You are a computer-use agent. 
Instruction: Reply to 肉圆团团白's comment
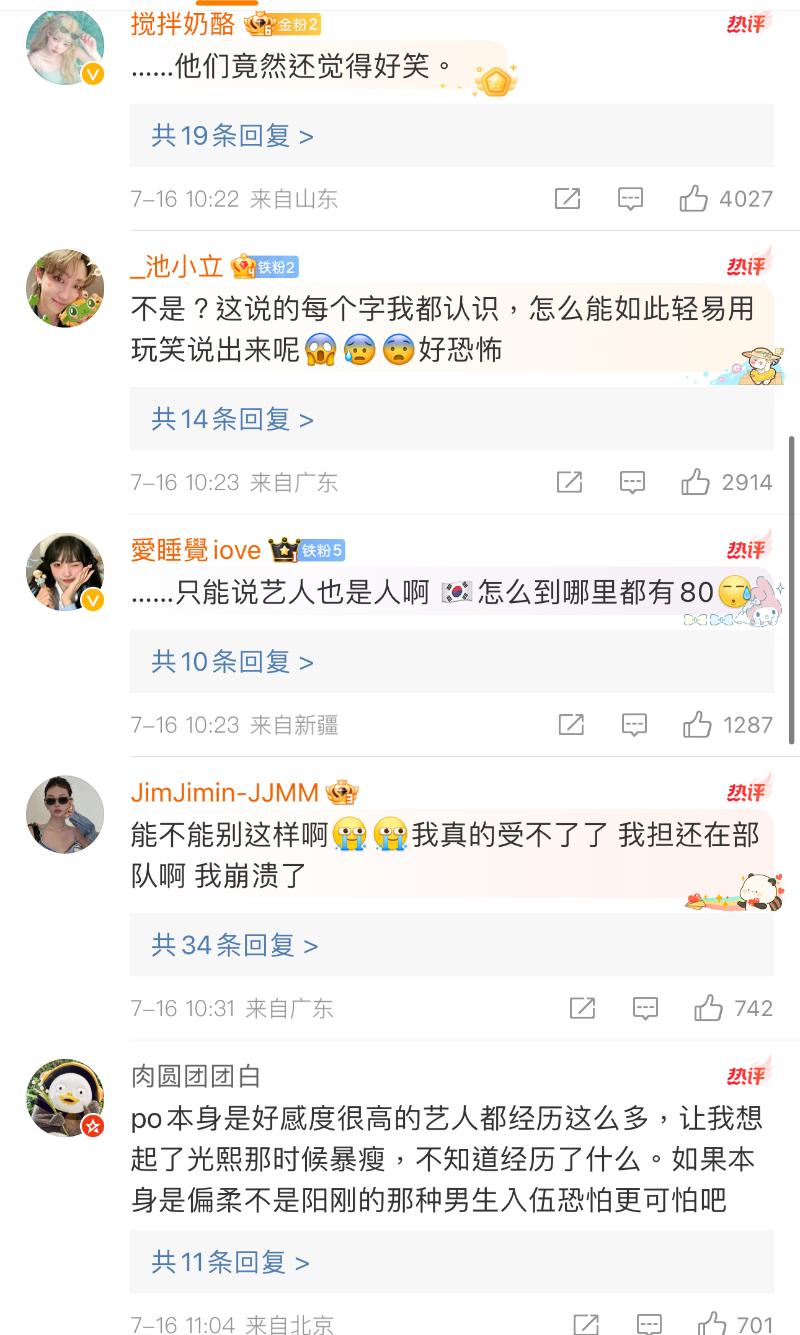click(649, 1325)
